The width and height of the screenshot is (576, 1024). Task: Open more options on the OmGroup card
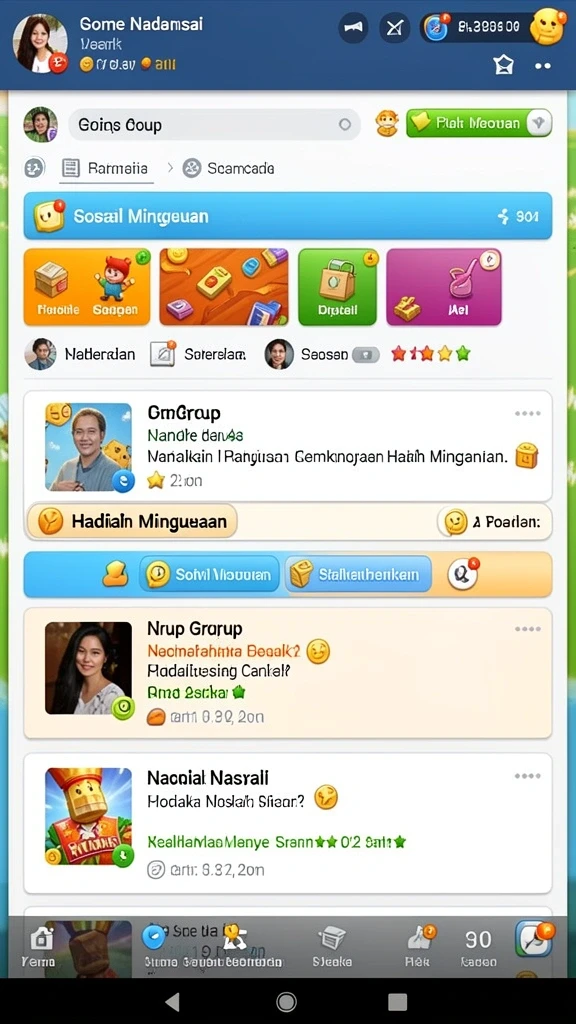[x=527, y=413]
